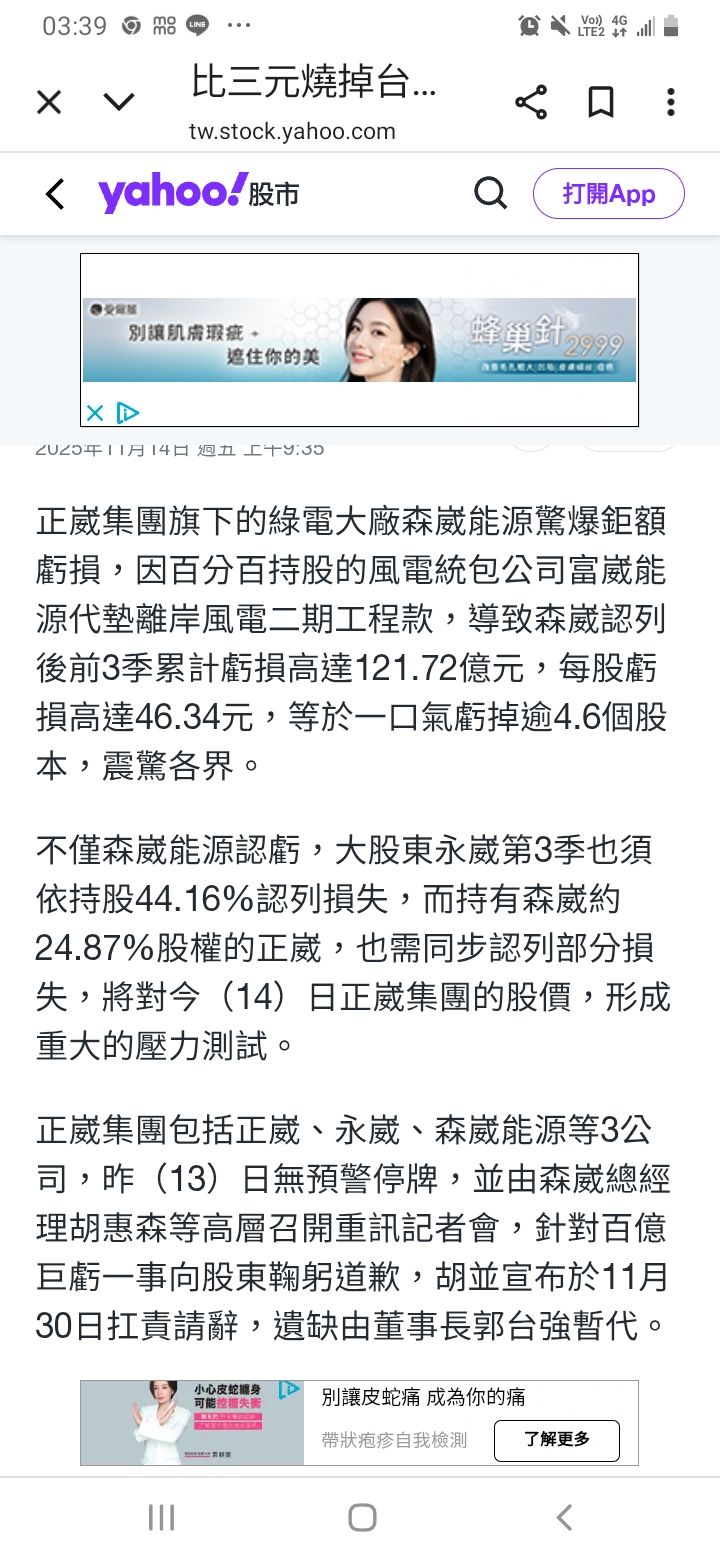This screenshot has height=1560, width=720.
Task: Go back using the Yahoo header back arrow
Action: pyautogui.click(x=54, y=194)
